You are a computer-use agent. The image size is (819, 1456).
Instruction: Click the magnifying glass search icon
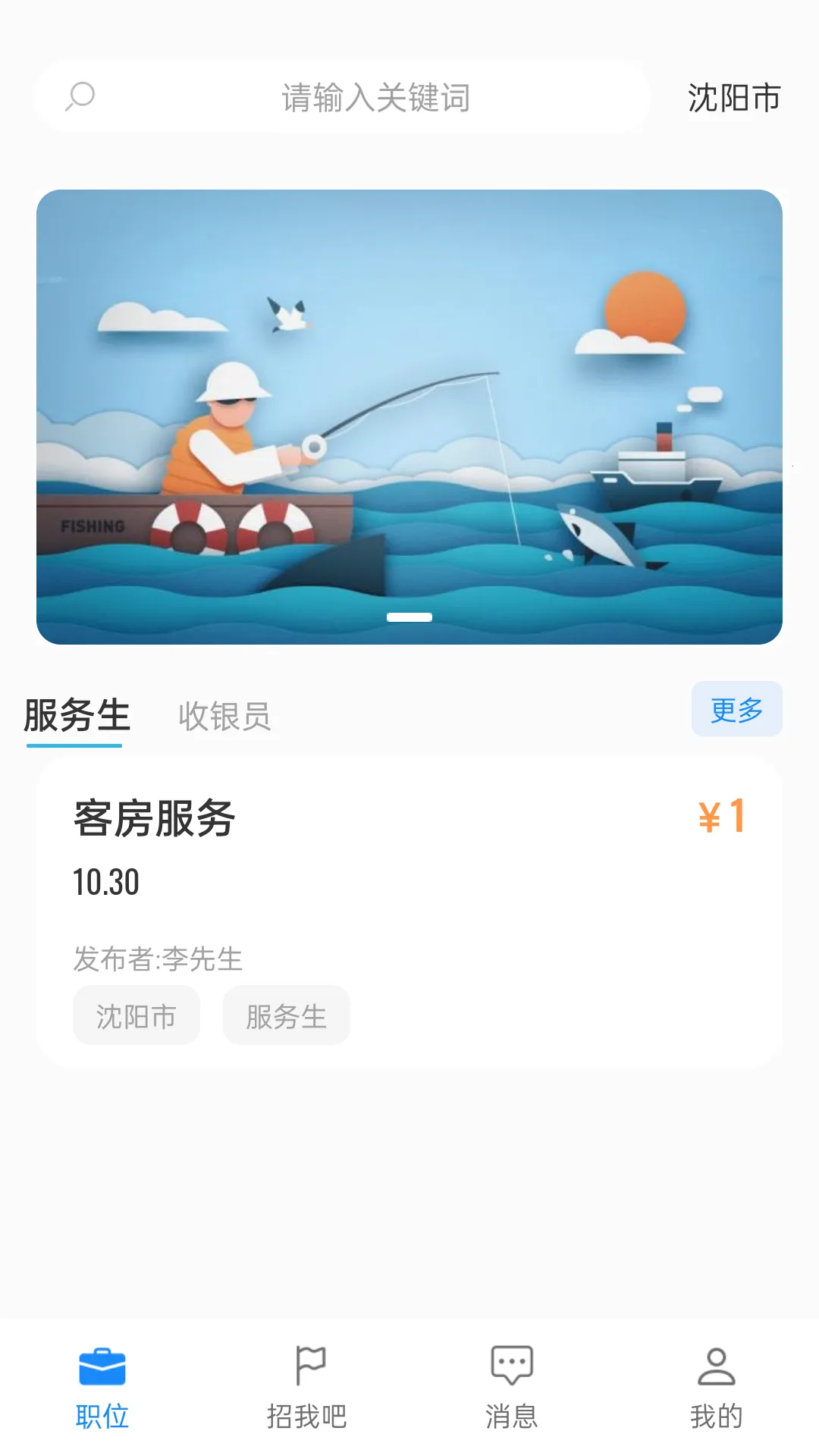pyautogui.click(x=78, y=97)
